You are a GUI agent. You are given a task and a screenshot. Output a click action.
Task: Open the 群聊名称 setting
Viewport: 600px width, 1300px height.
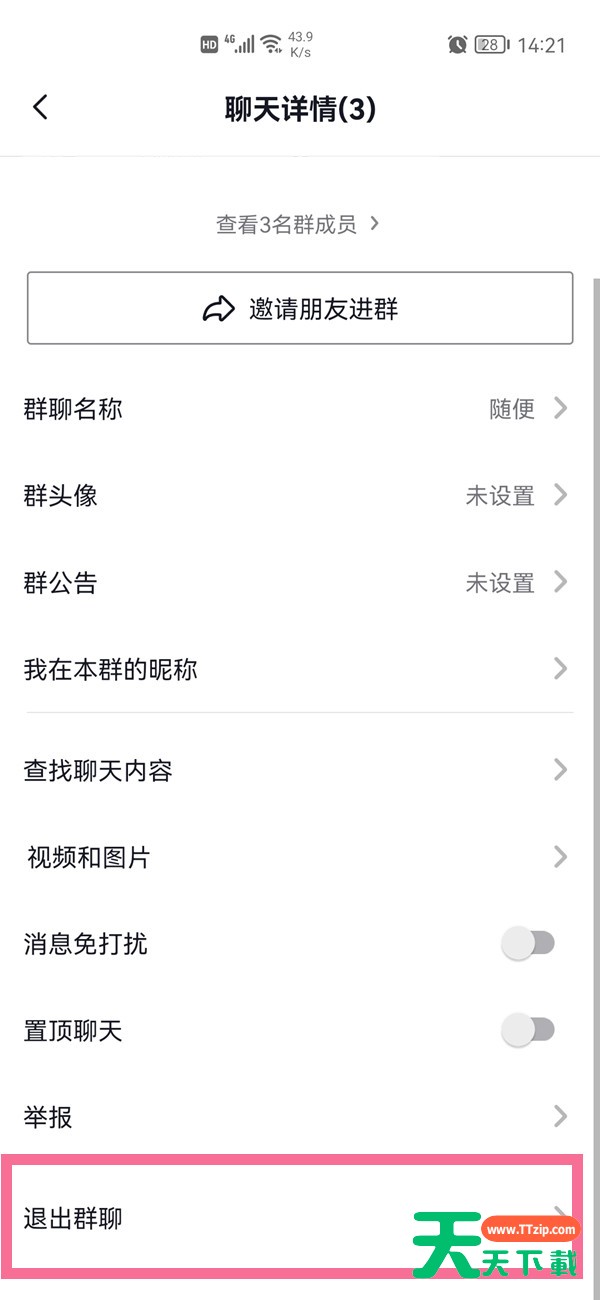click(x=300, y=408)
